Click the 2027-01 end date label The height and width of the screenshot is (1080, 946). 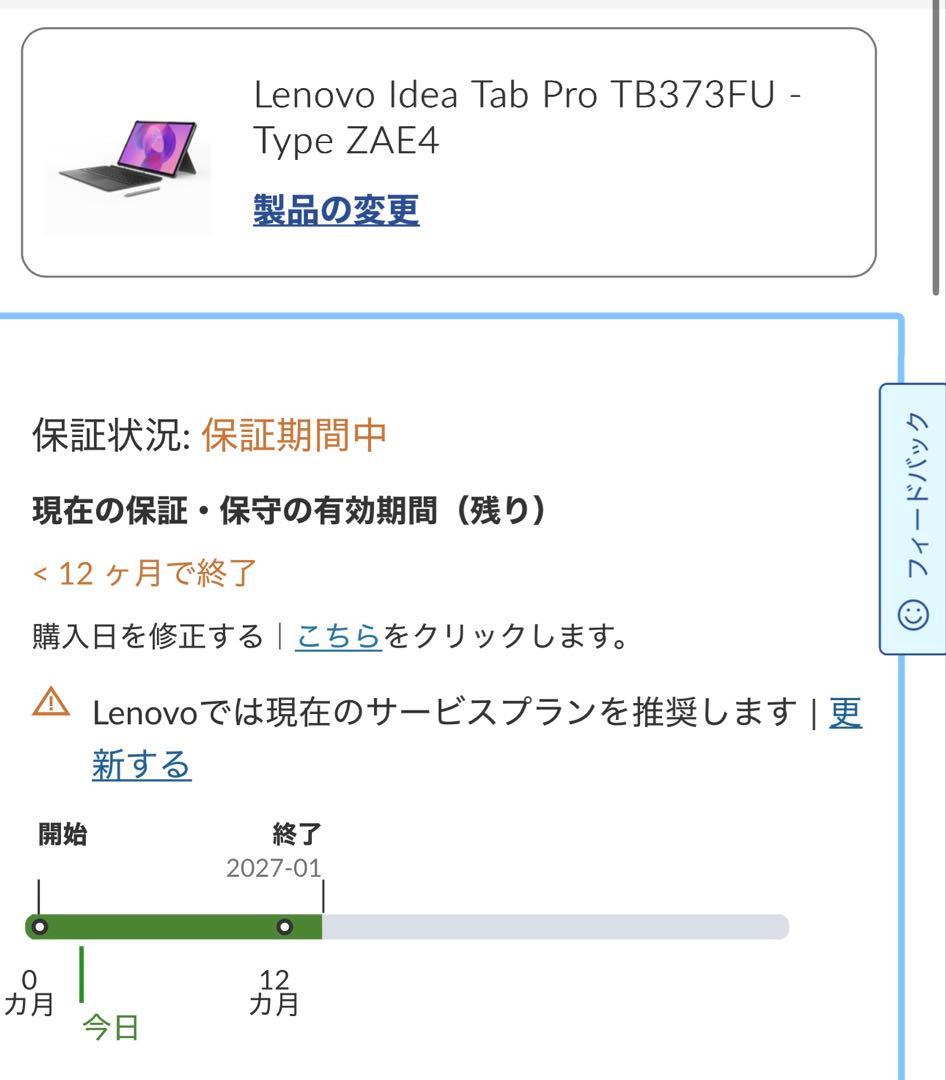click(273, 868)
